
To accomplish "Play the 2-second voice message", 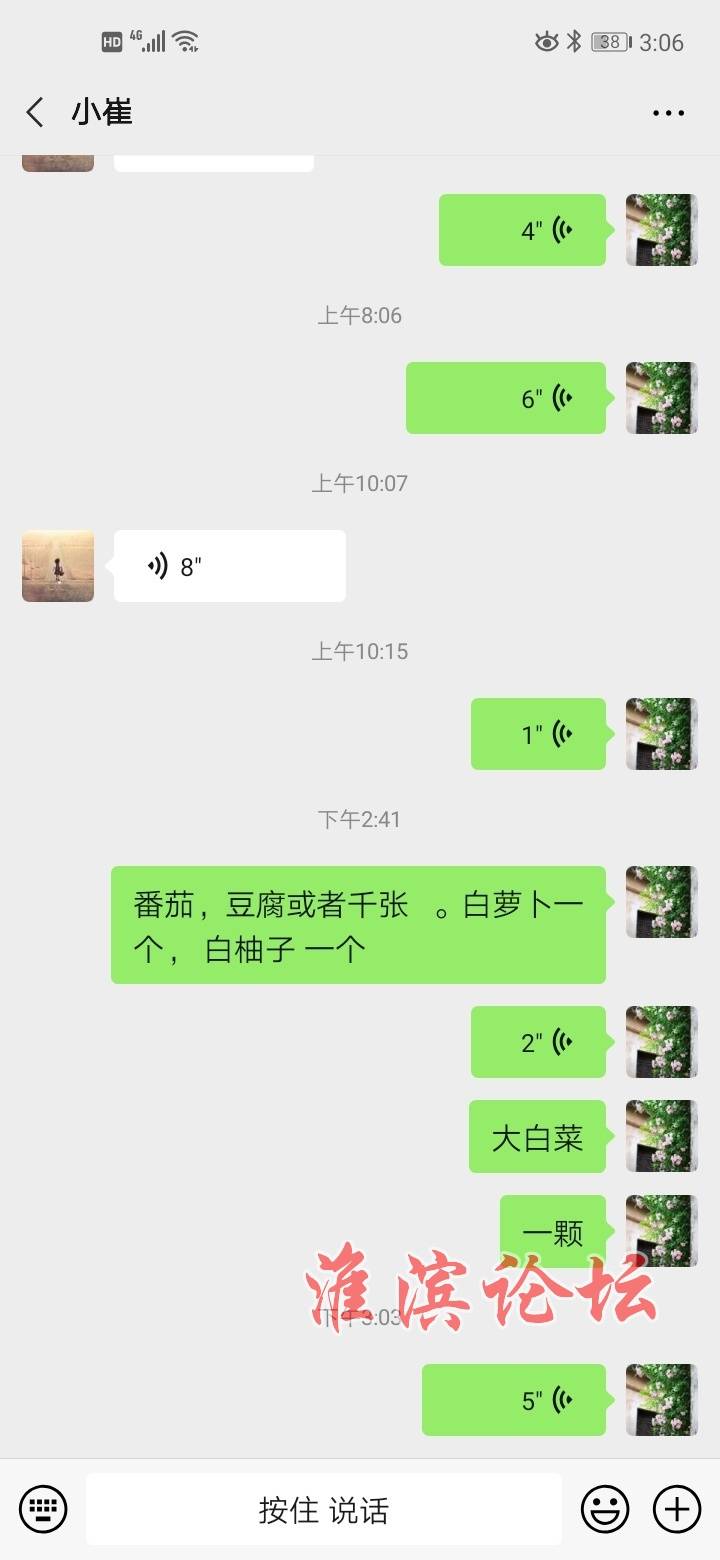I will point(538,1042).
